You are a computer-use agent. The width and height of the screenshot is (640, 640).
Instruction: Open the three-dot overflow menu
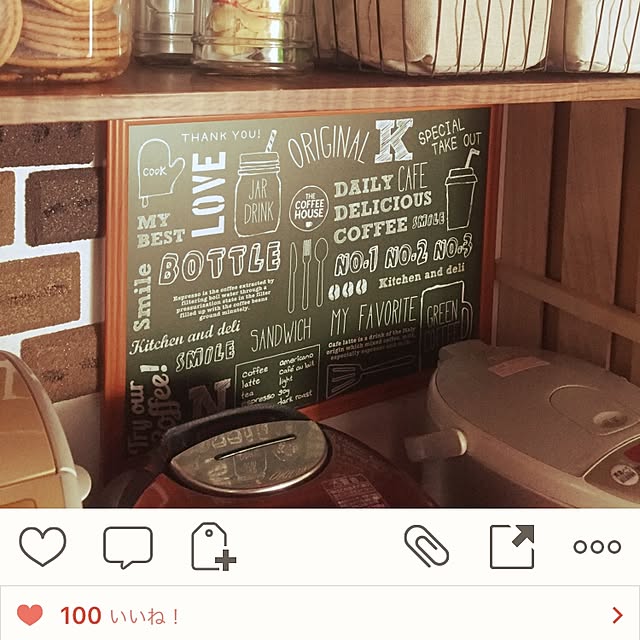pos(597,547)
